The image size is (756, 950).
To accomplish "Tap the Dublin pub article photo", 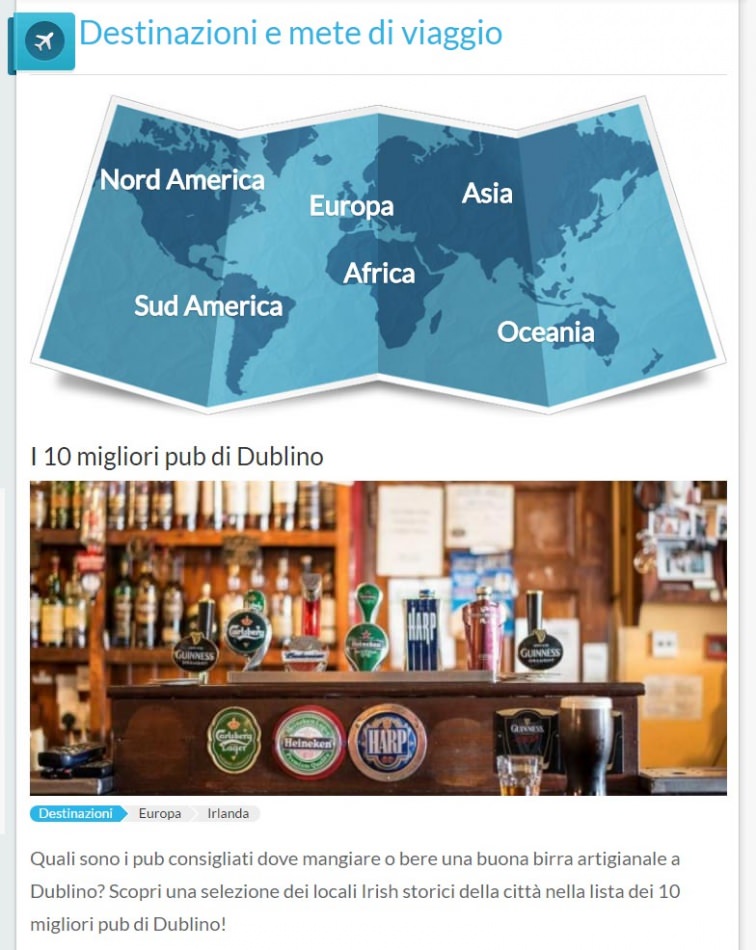I will [378, 637].
